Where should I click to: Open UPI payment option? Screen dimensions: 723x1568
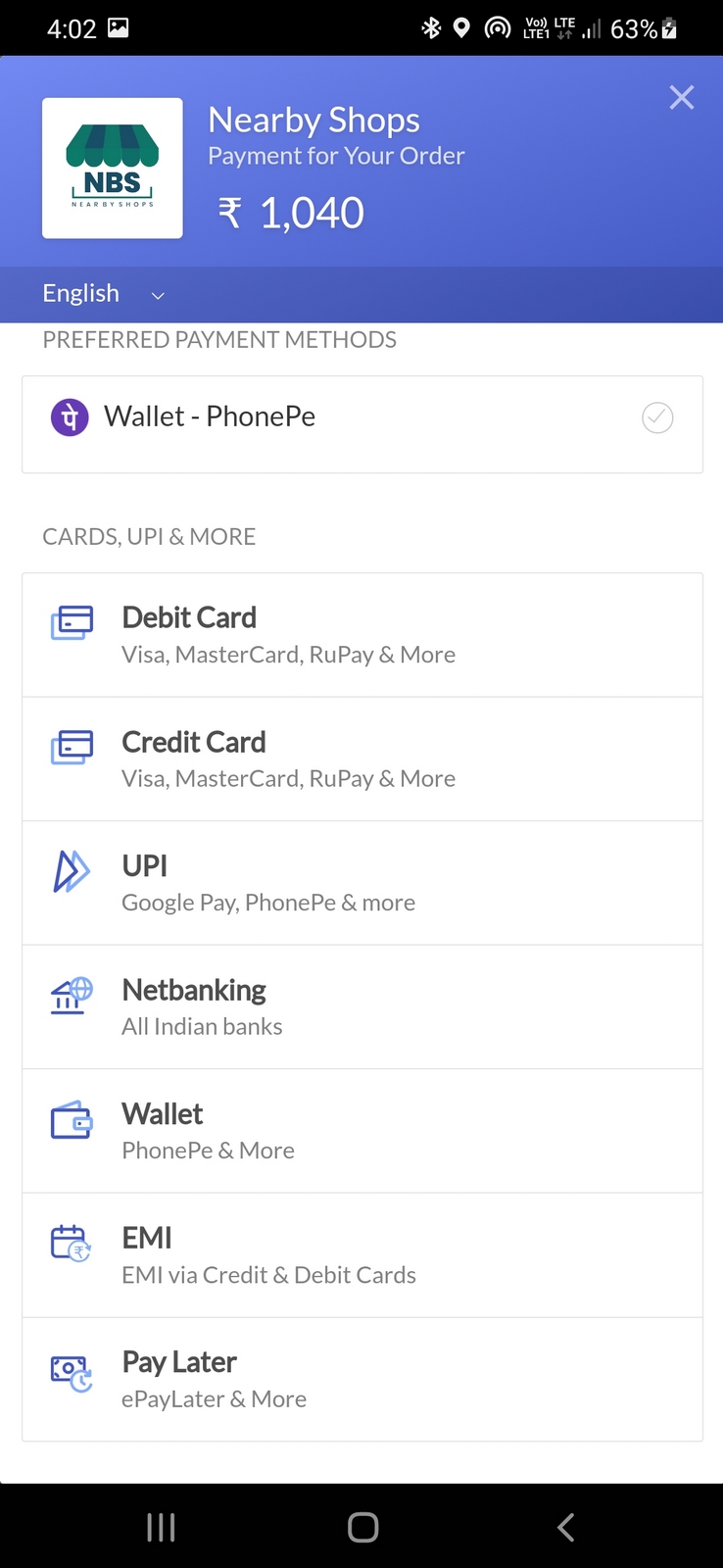[x=361, y=883]
